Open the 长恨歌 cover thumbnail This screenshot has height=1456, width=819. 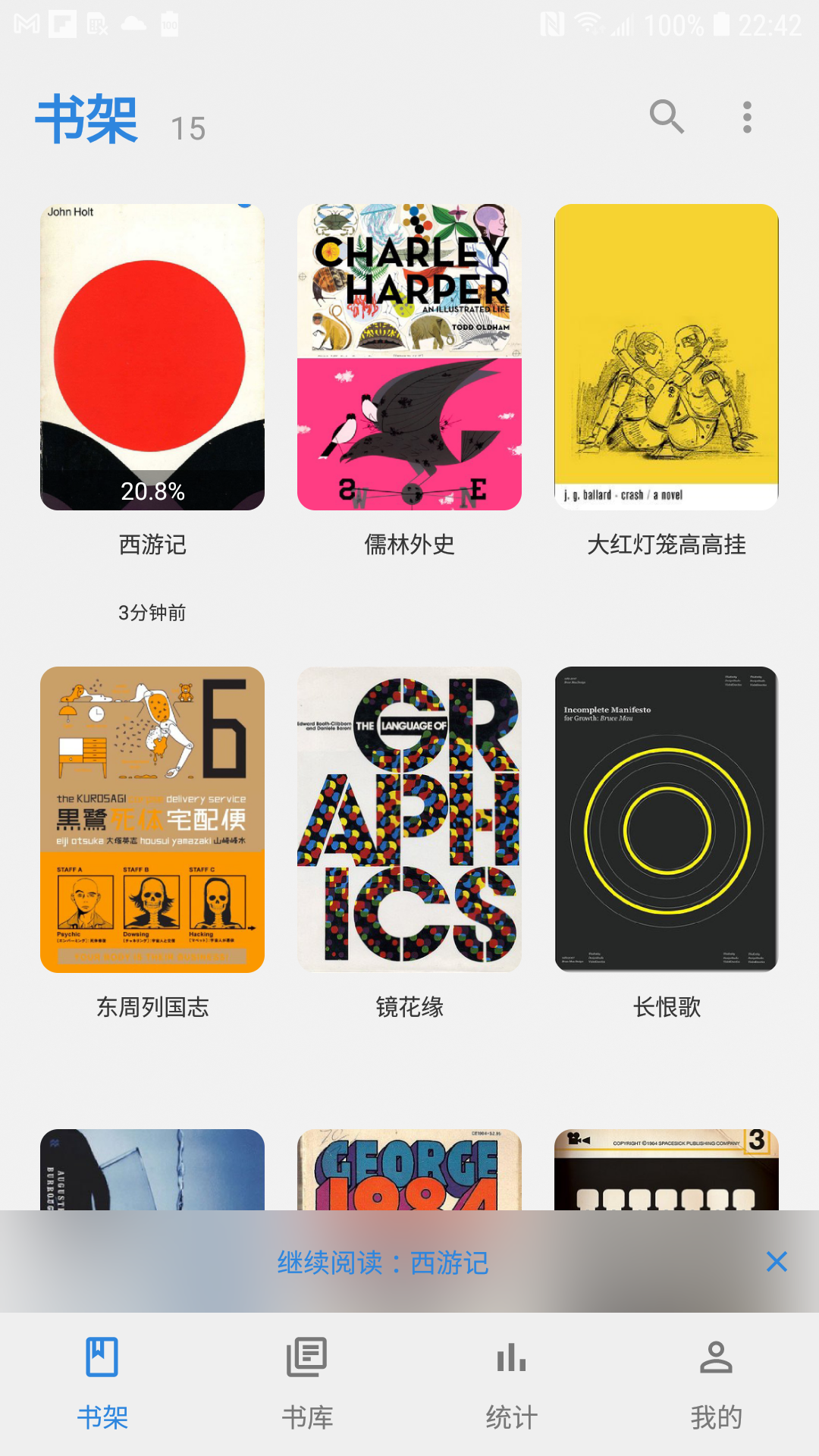pyautogui.click(x=666, y=821)
